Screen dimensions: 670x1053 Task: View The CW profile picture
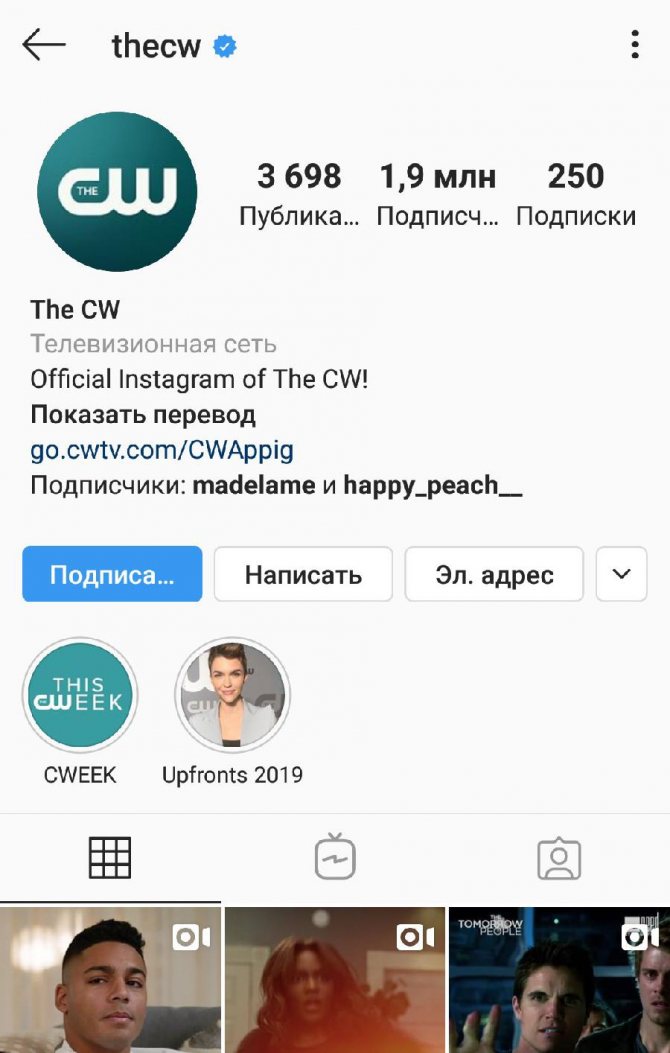117,192
